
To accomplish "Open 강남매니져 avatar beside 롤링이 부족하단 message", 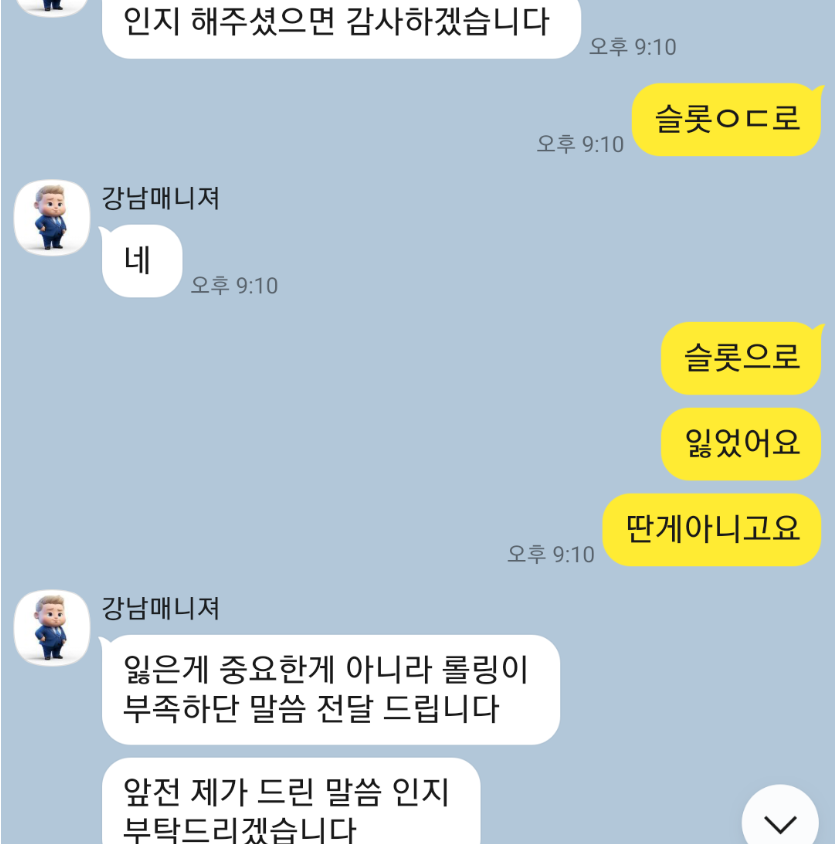I will click(52, 628).
